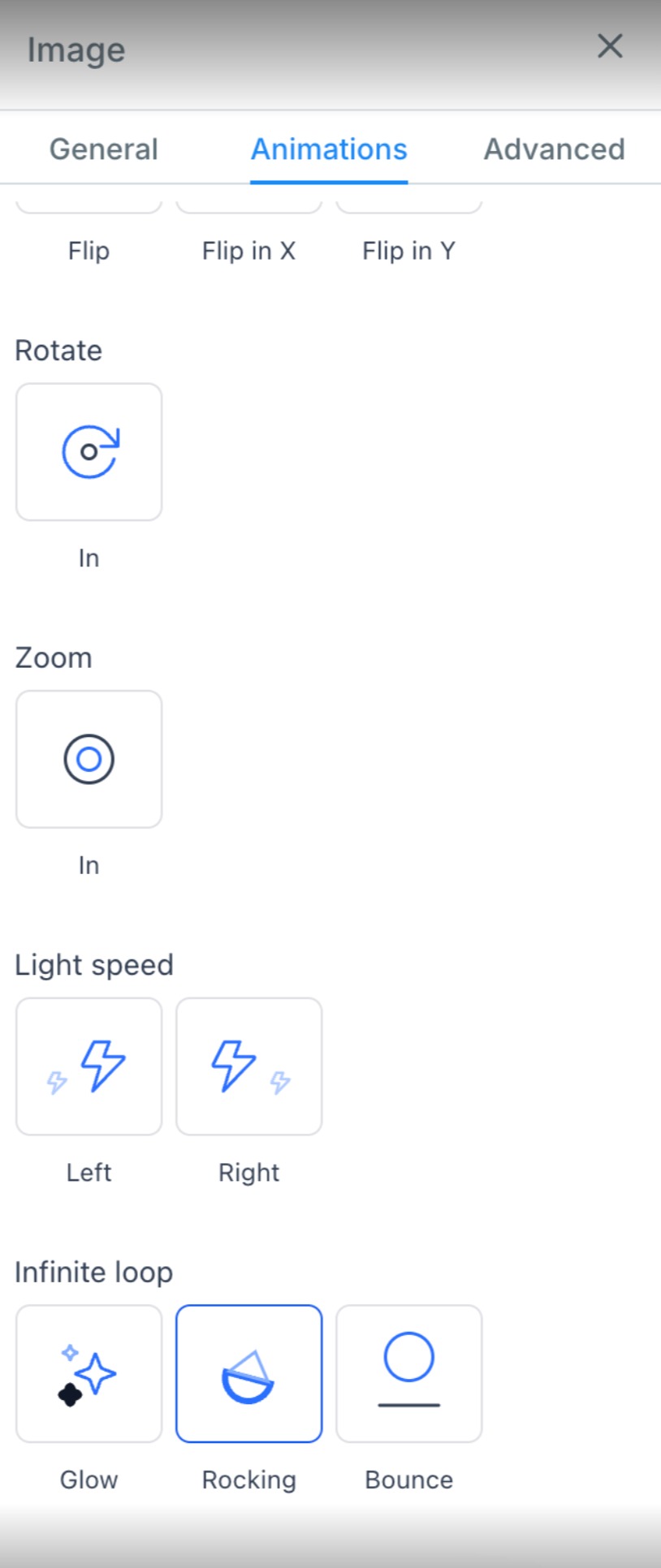Apply Light speed Right animation
Viewport: 661px width, 1568px height.
tap(248, 1066)
